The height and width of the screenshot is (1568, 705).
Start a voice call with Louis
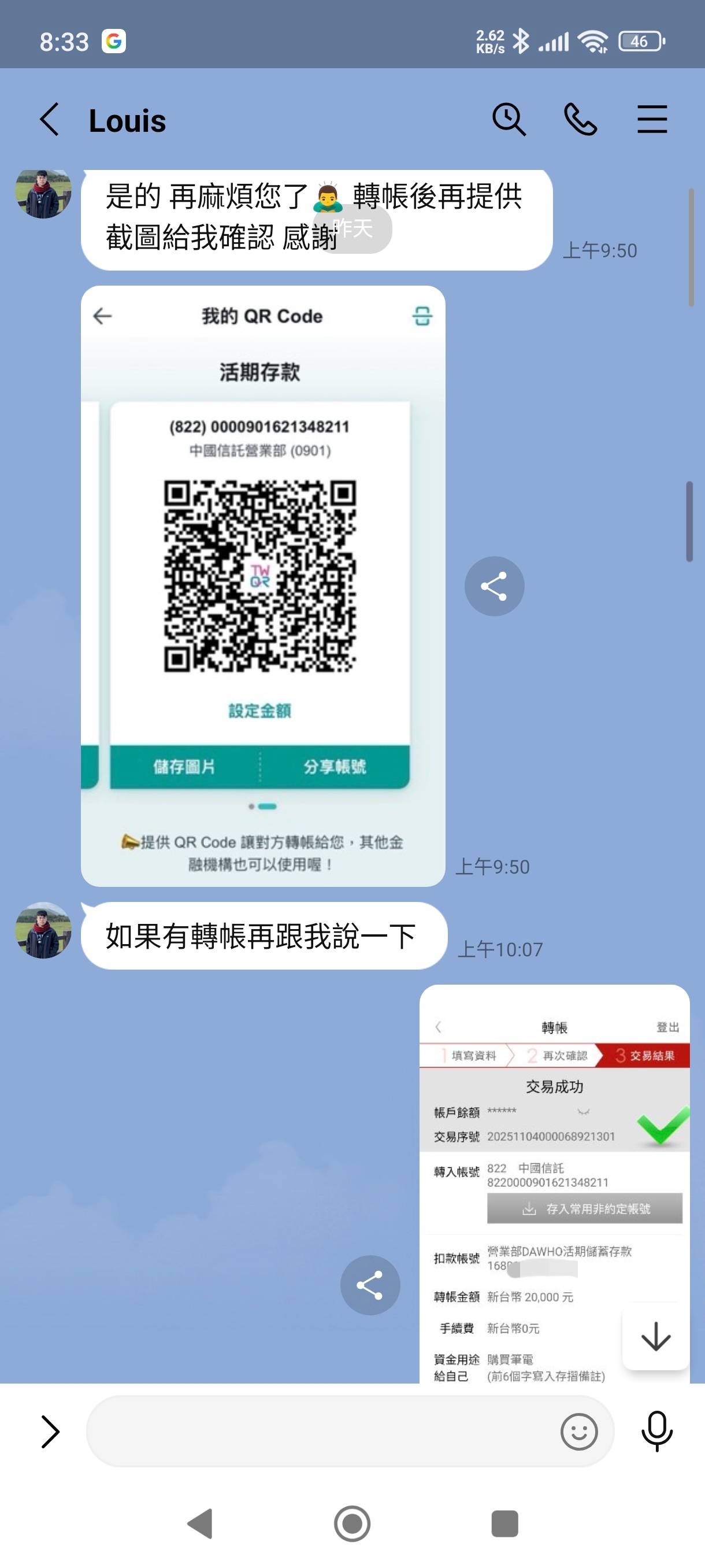tap(580, 119)
